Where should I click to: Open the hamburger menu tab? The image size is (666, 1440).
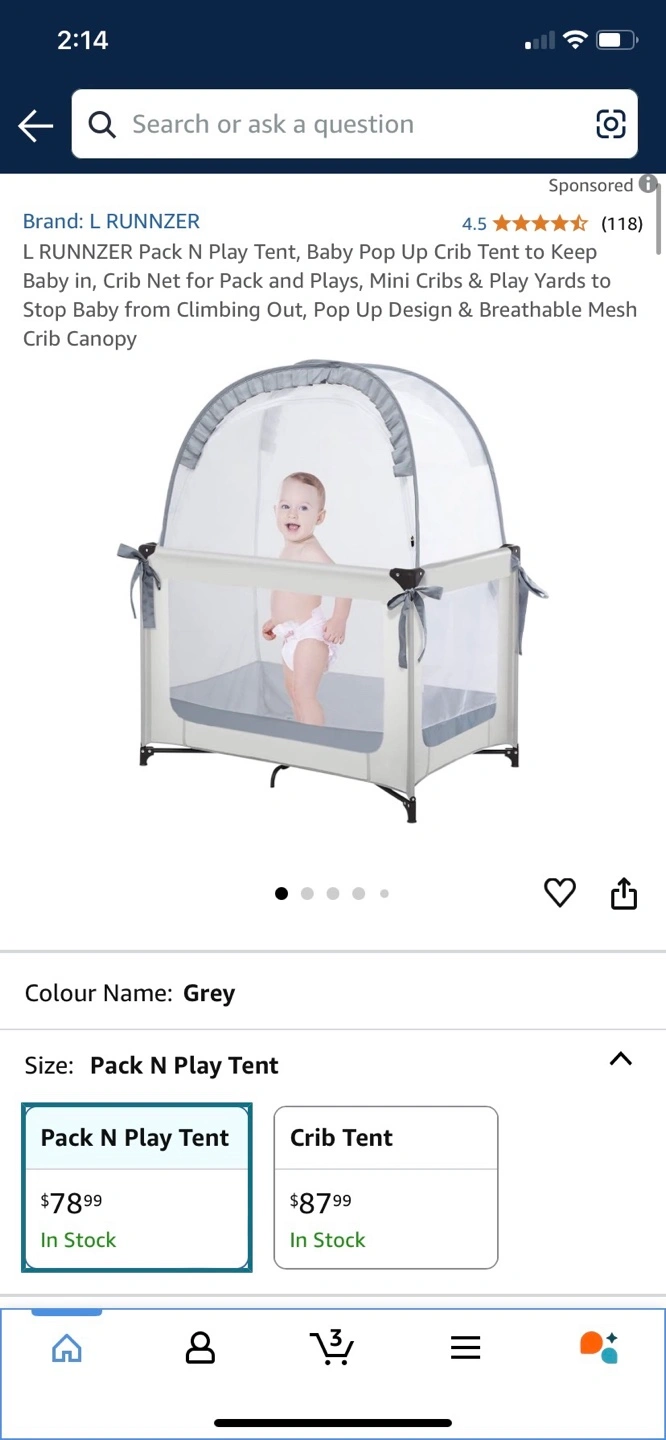pyautogui.click(x=465, y=1348)
